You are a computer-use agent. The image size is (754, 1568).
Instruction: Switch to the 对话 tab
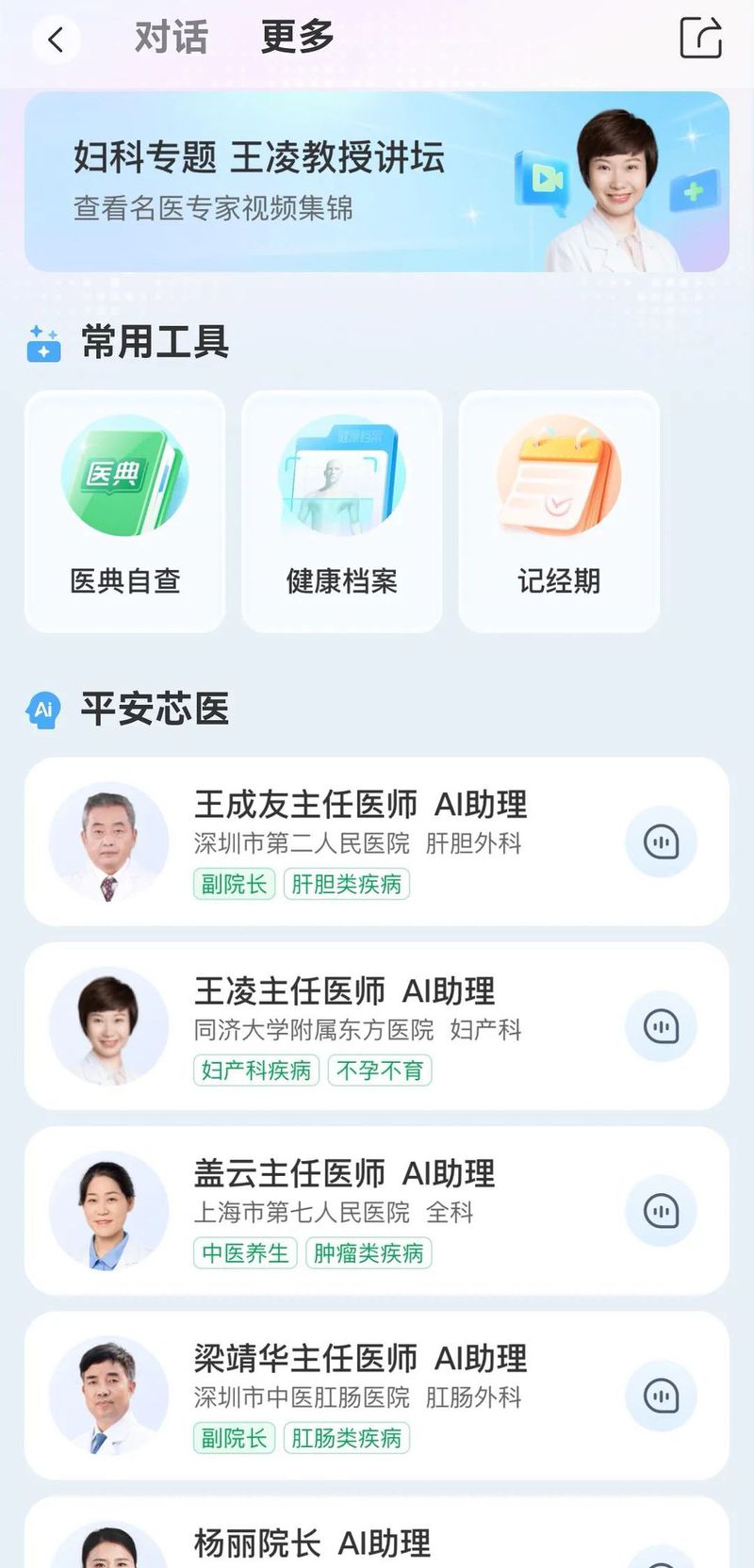click(170, 38)
